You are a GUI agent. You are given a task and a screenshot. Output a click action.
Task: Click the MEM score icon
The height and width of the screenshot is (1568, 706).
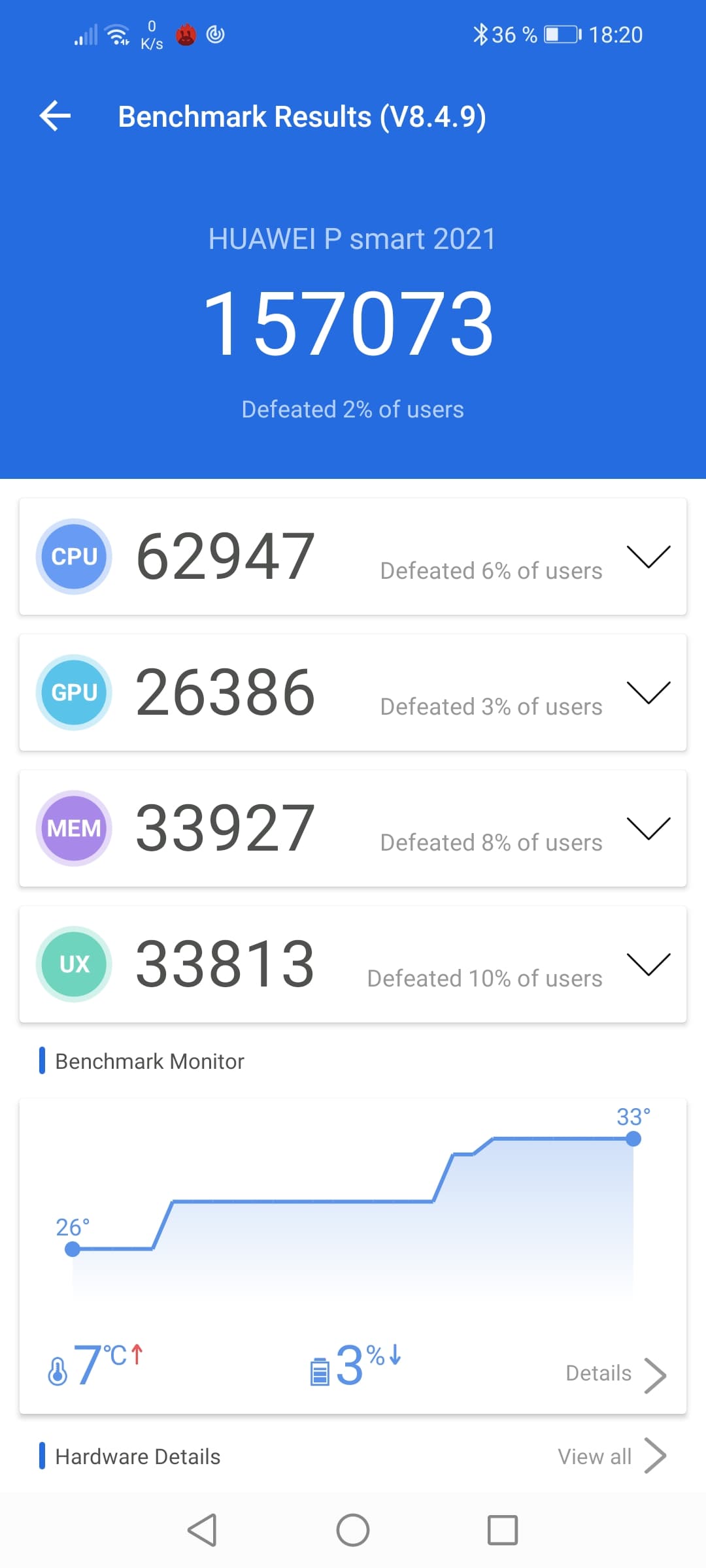click(73, 828)
